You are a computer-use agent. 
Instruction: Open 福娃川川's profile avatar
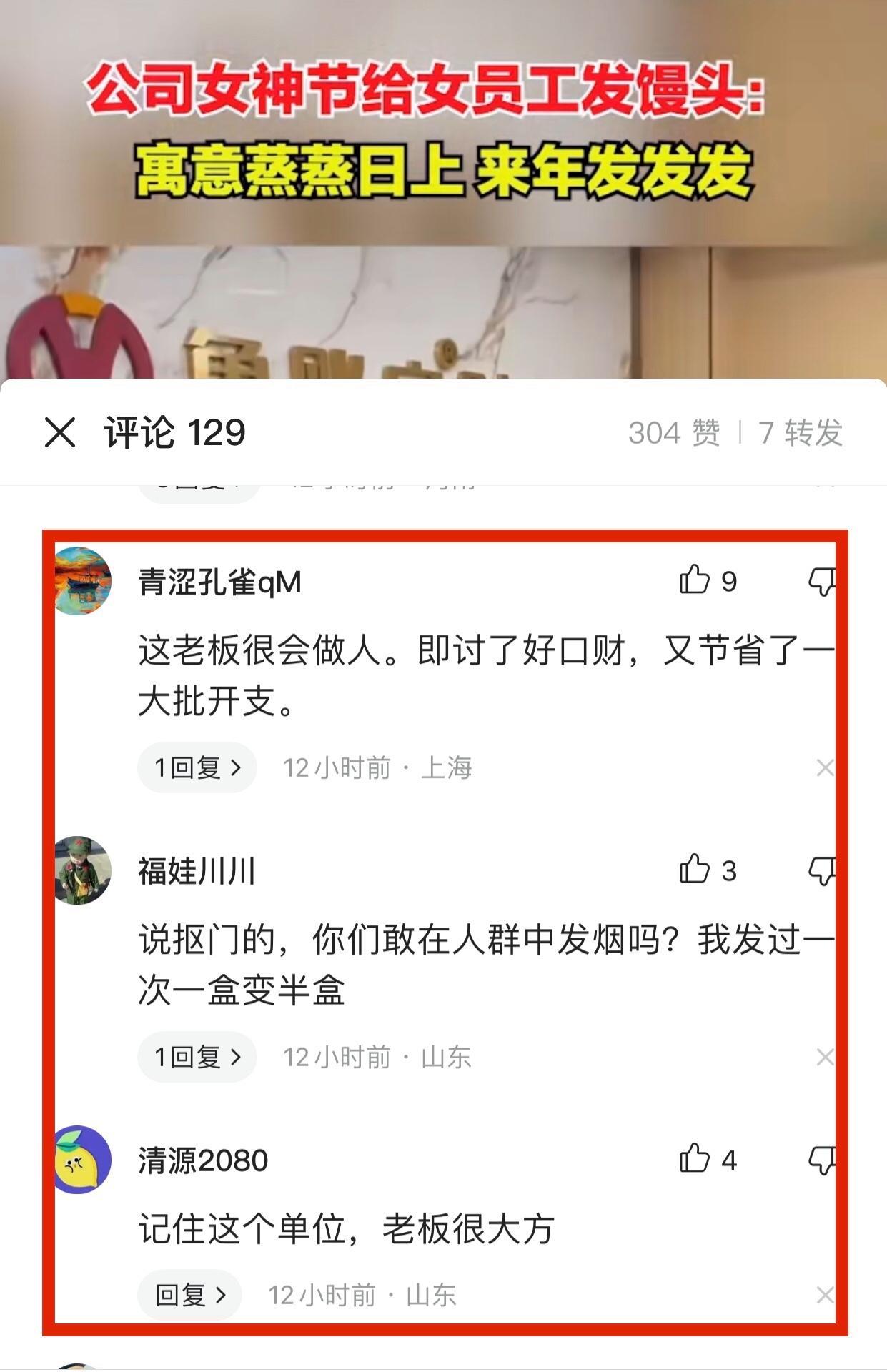82,870
